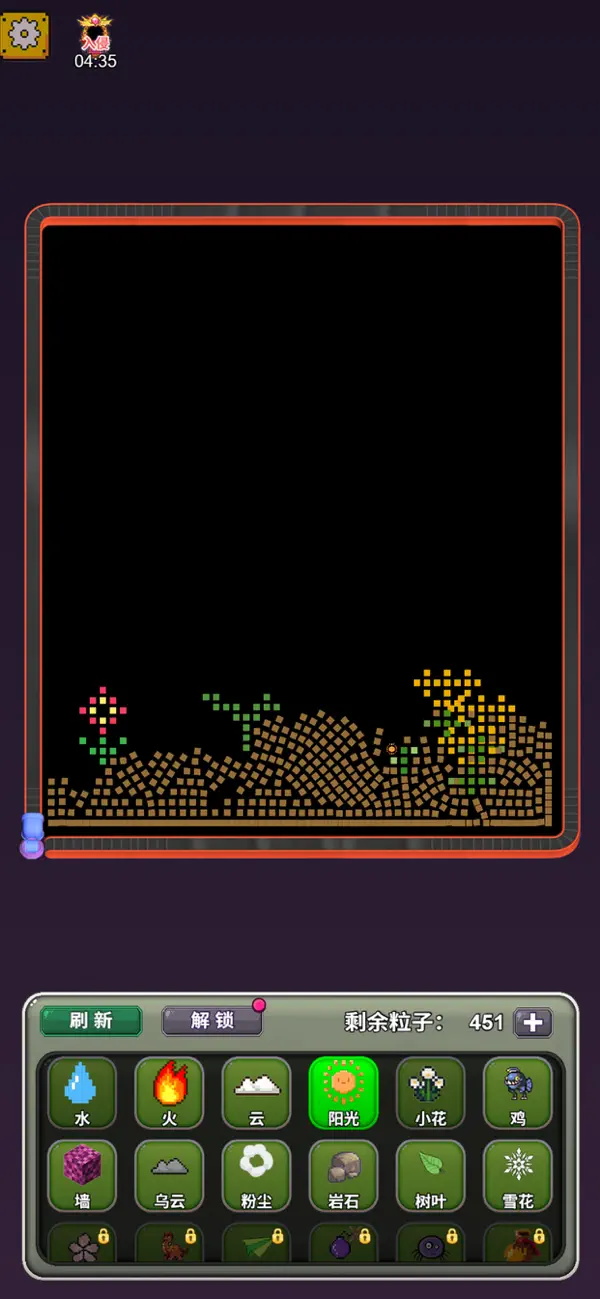
Task: Select the 火 fire element
Action: pos(169,1093)
